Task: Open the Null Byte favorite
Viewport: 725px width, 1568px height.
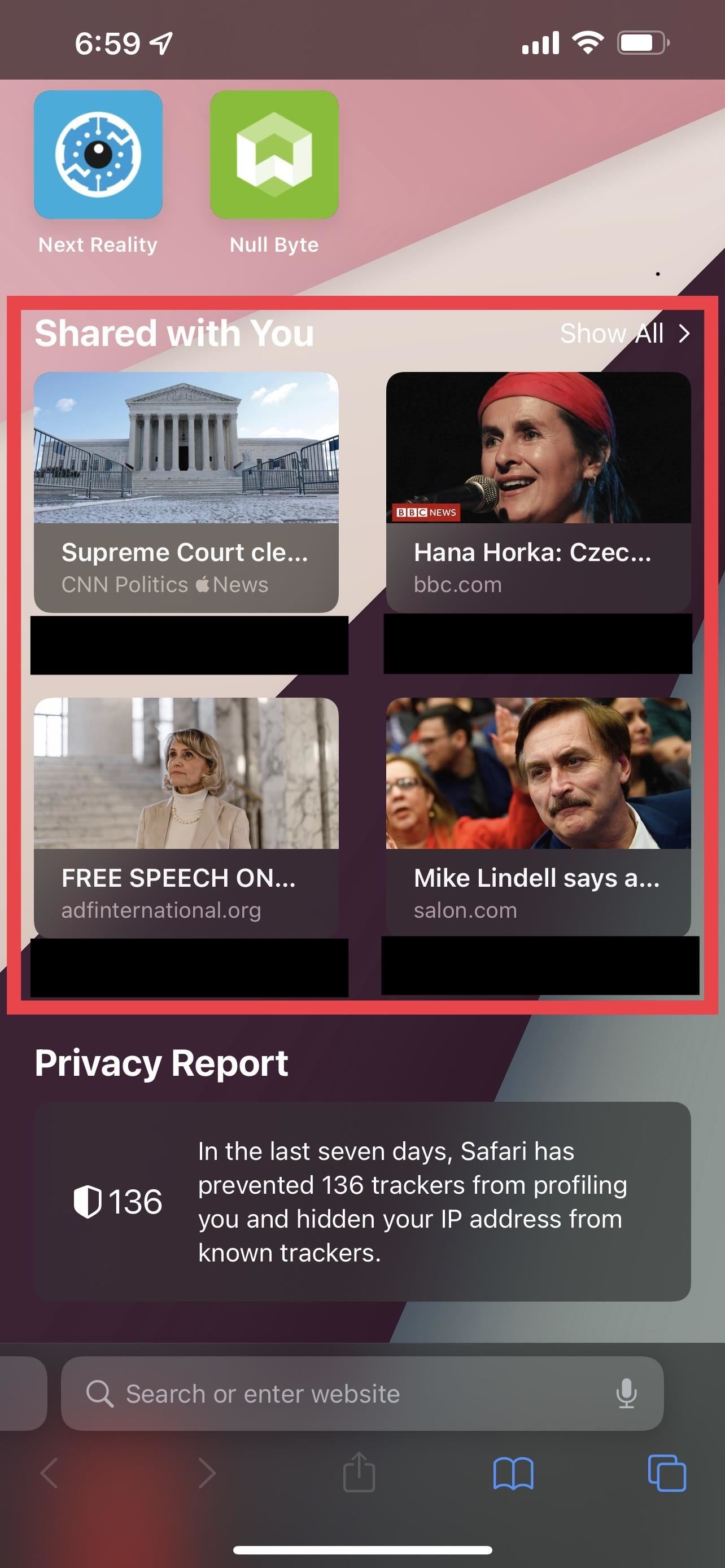Action: 274,155
